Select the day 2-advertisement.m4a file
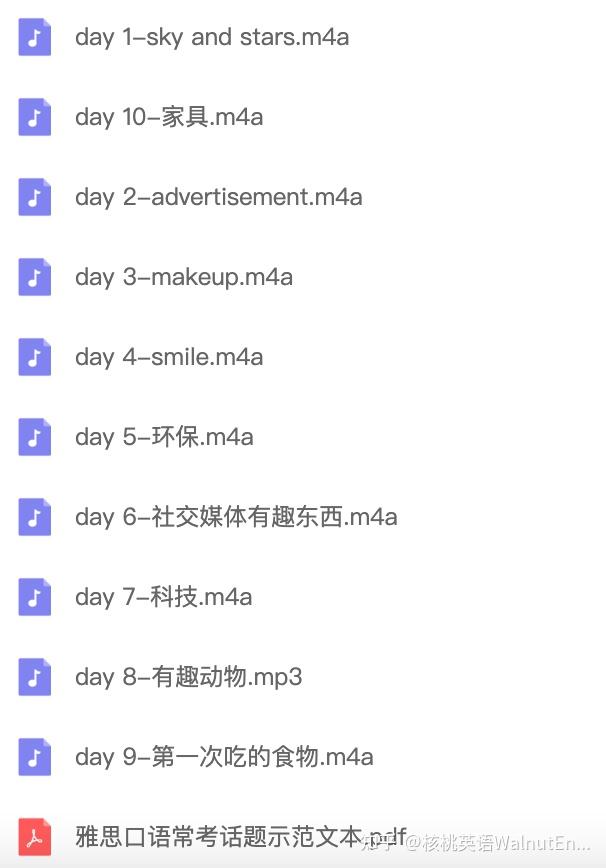 (218, 198)
